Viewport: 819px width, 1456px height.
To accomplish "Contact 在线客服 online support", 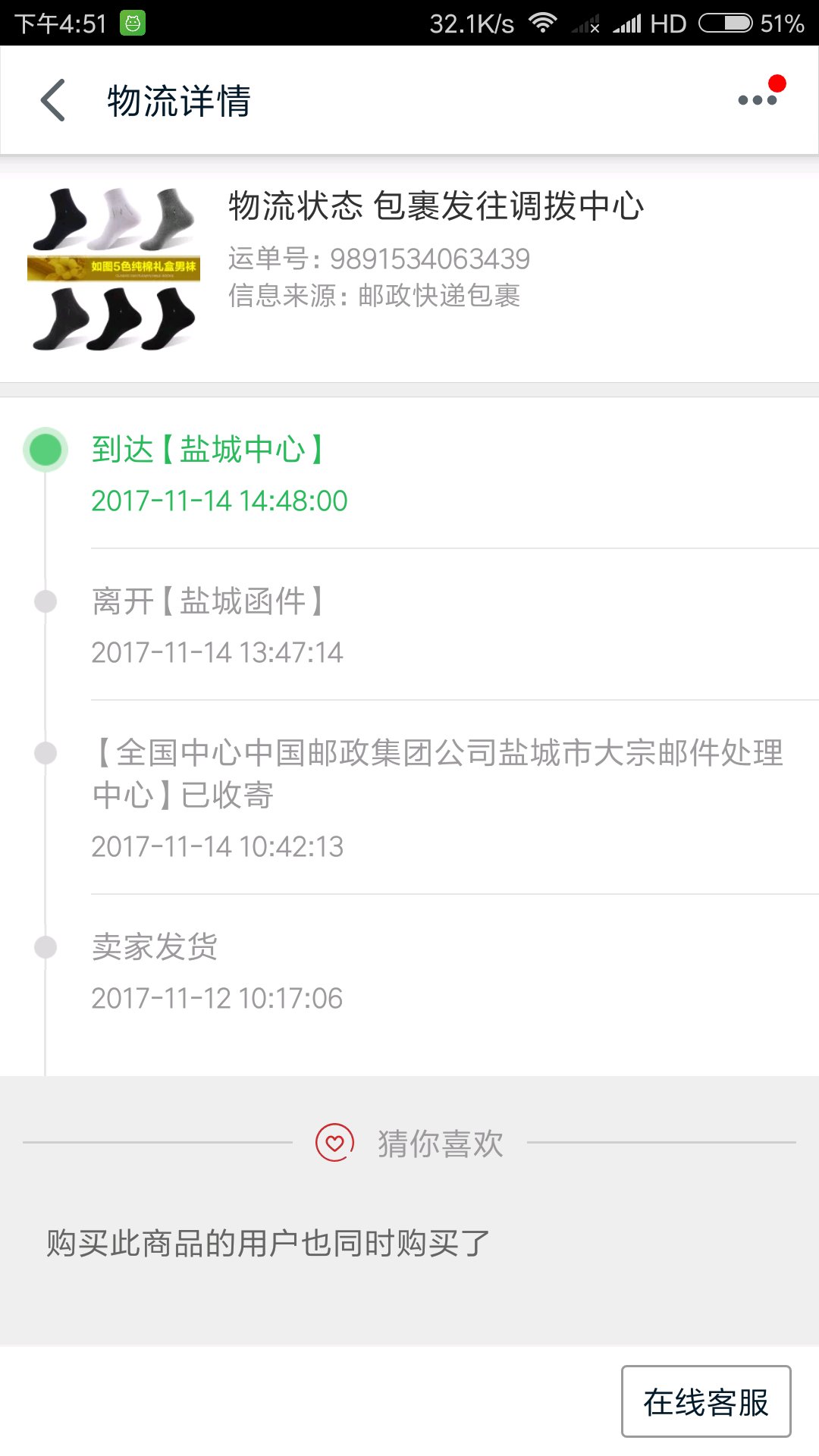I will 706,1401.
